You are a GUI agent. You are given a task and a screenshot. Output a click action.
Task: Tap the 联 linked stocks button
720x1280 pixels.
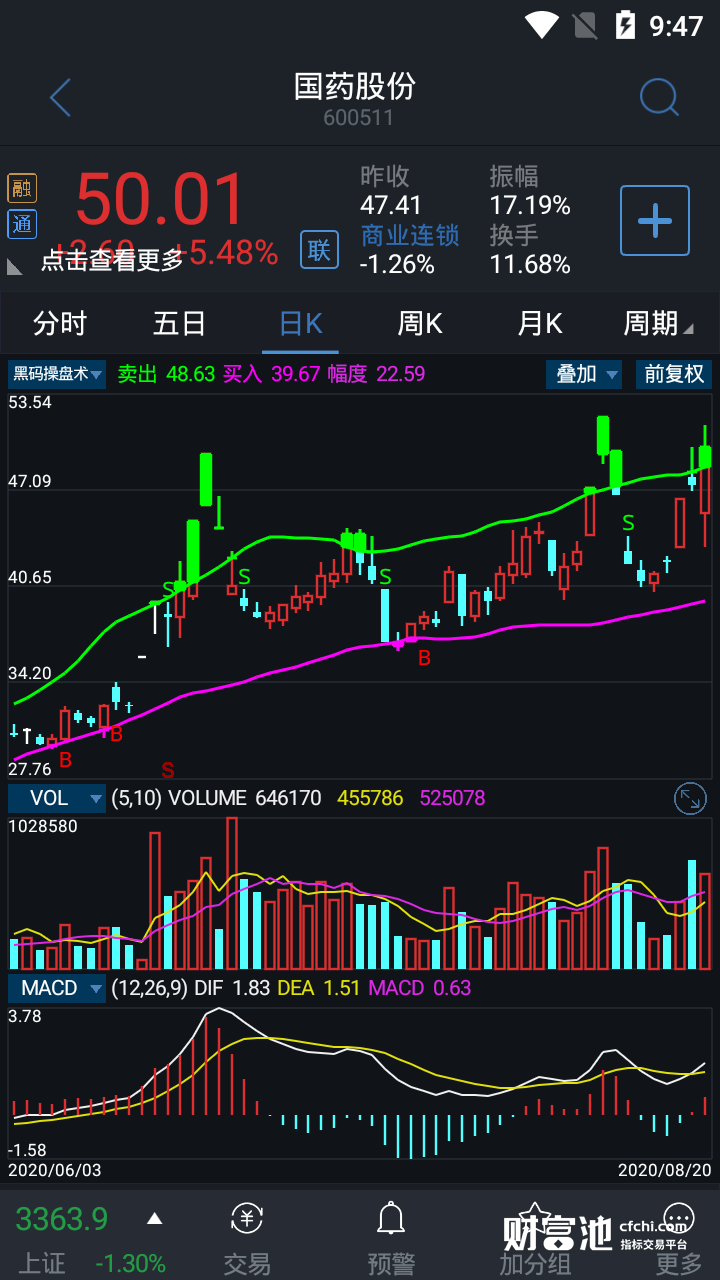pos(319,249)
